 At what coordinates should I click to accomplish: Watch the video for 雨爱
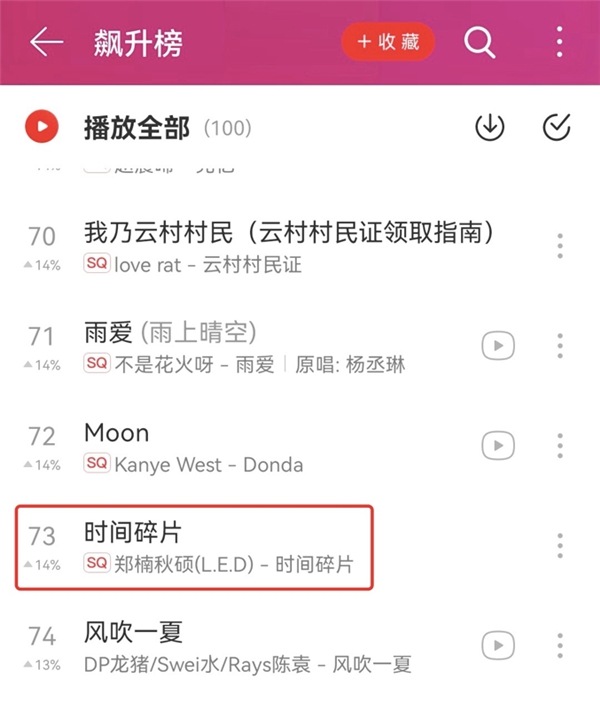coord(497,346)
